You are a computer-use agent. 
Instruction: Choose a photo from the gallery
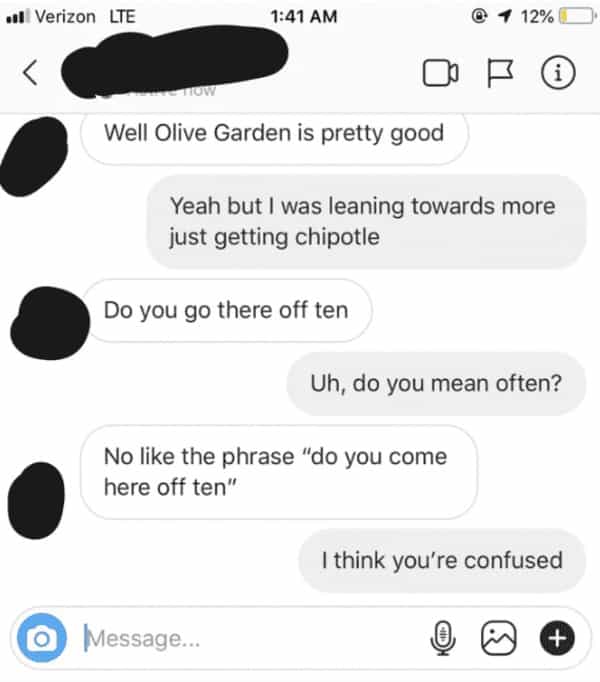click(498, 638)
